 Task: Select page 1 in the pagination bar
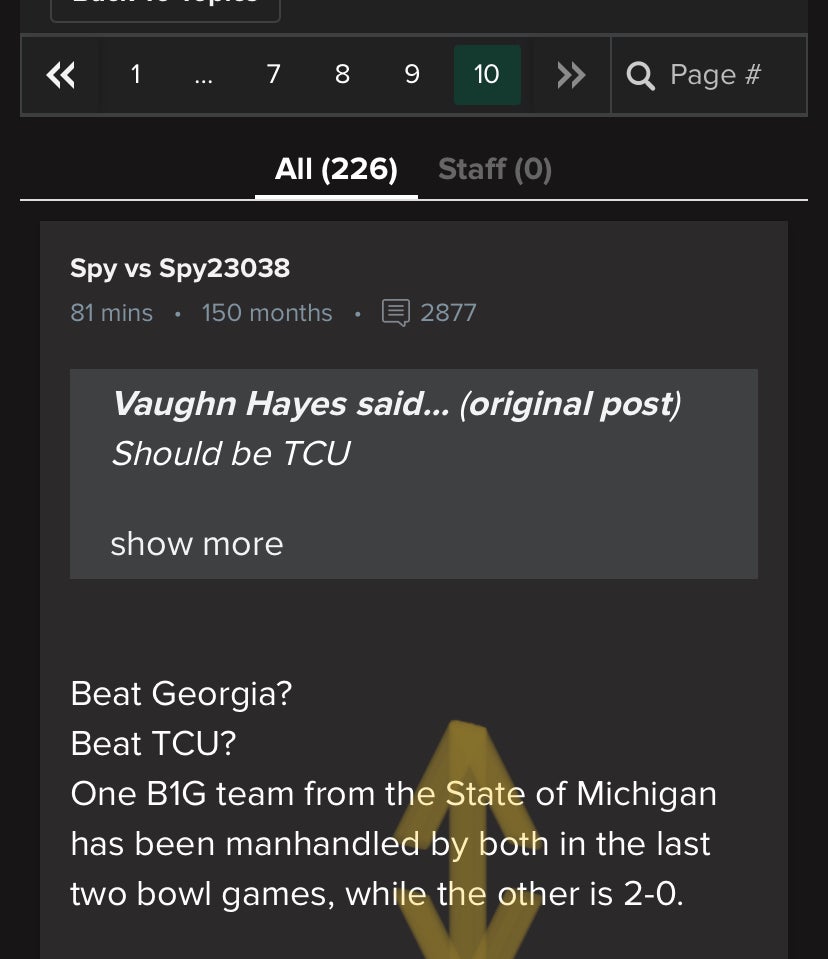point(135,74)
